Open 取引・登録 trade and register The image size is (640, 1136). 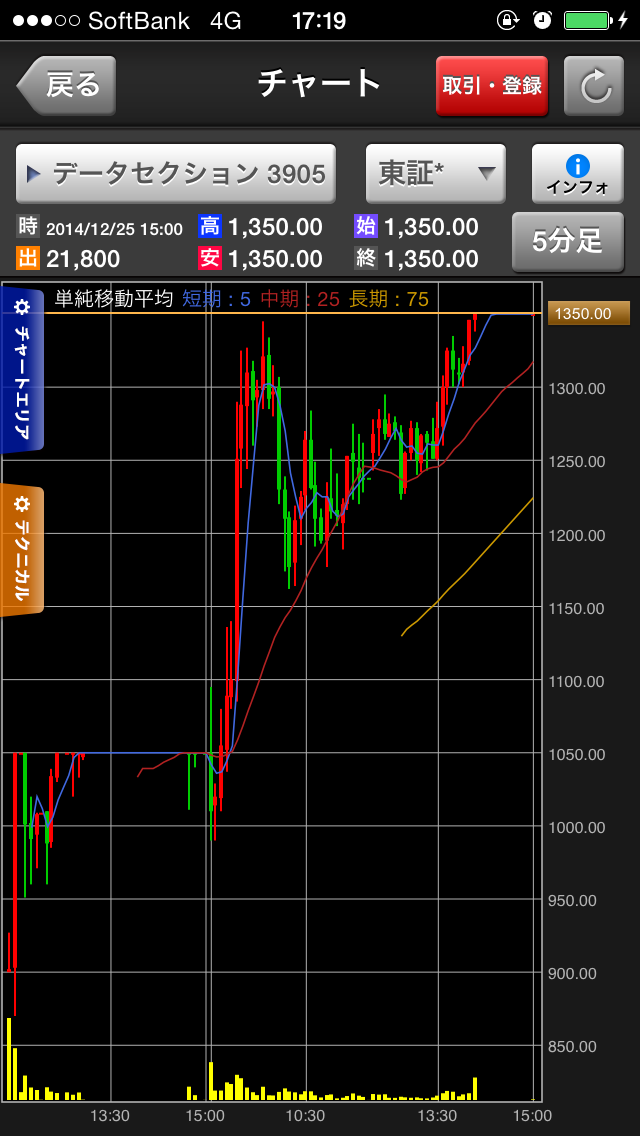[x=491, y=85]
